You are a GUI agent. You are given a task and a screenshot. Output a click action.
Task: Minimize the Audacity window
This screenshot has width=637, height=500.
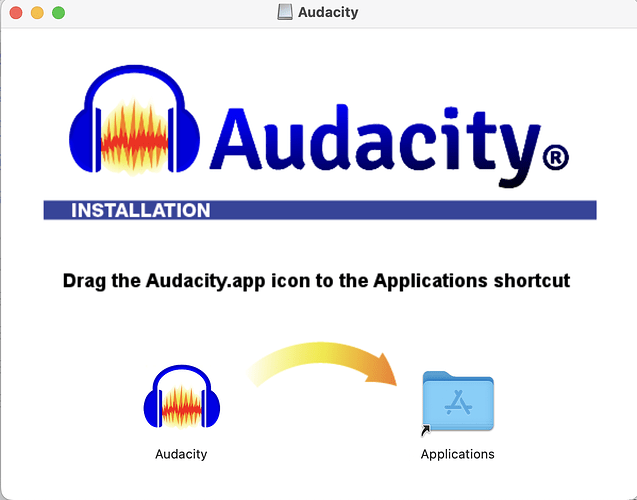pos(37,13)
